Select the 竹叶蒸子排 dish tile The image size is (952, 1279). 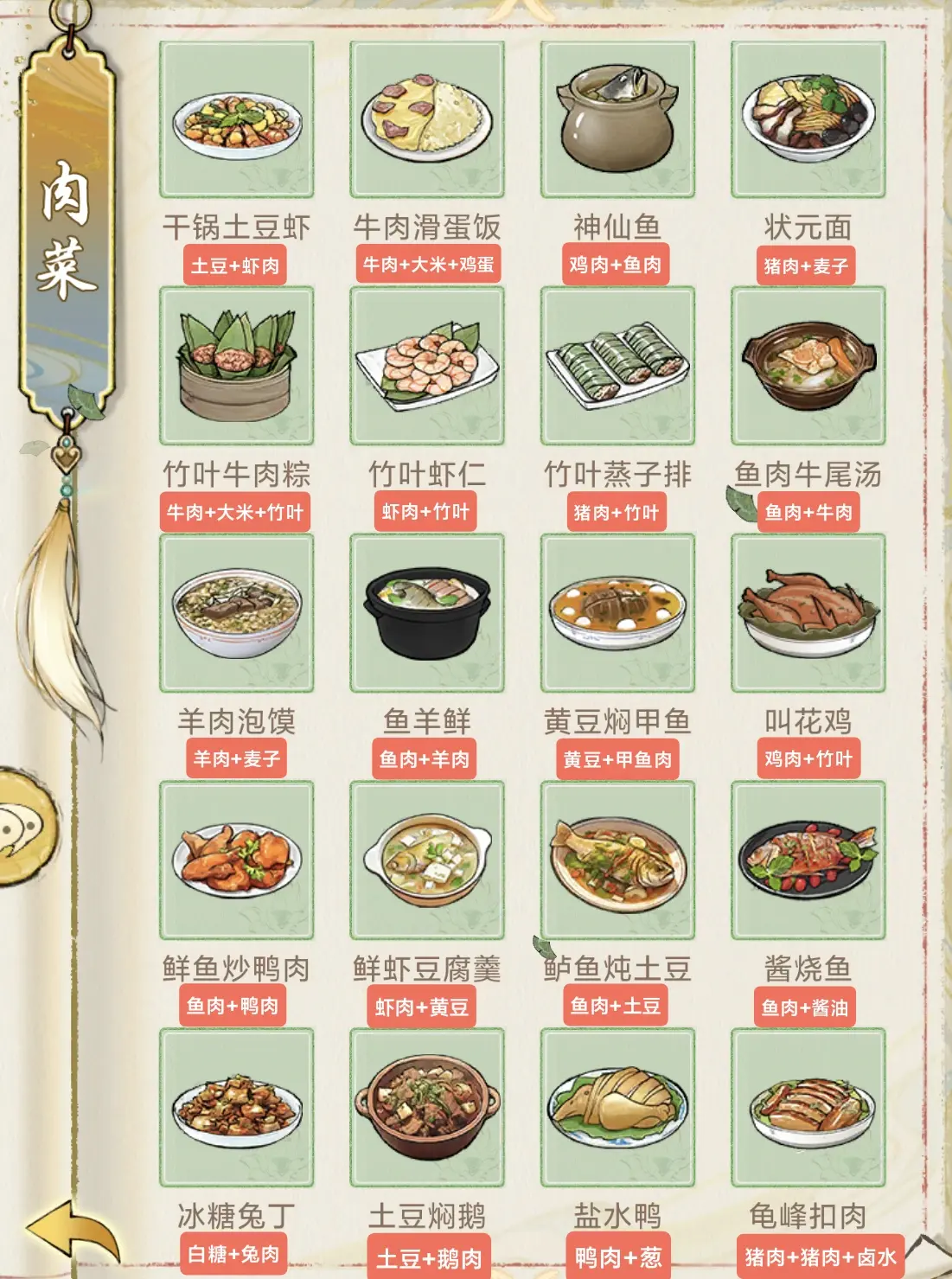(x=617, y=366)
